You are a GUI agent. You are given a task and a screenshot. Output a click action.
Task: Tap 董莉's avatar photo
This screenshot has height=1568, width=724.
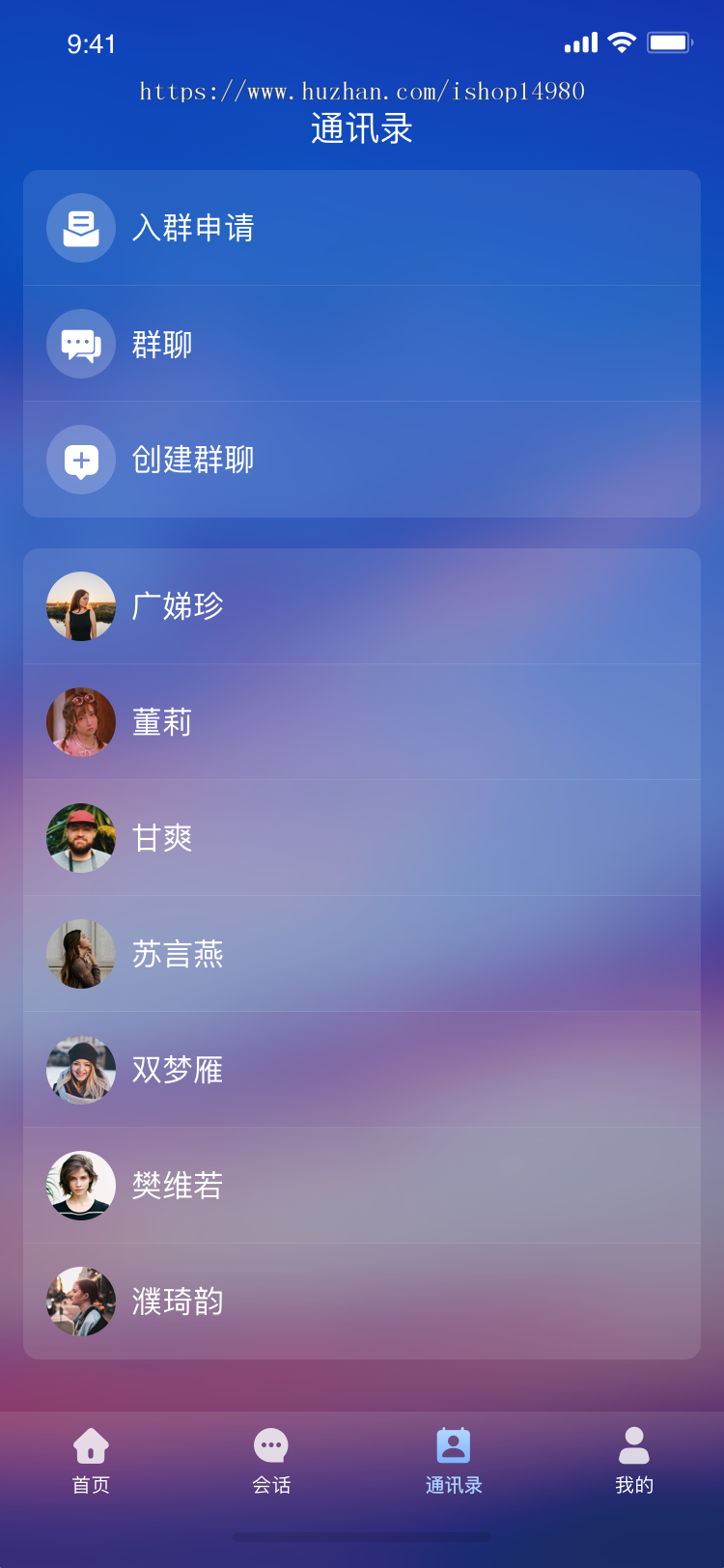(81, 722)
